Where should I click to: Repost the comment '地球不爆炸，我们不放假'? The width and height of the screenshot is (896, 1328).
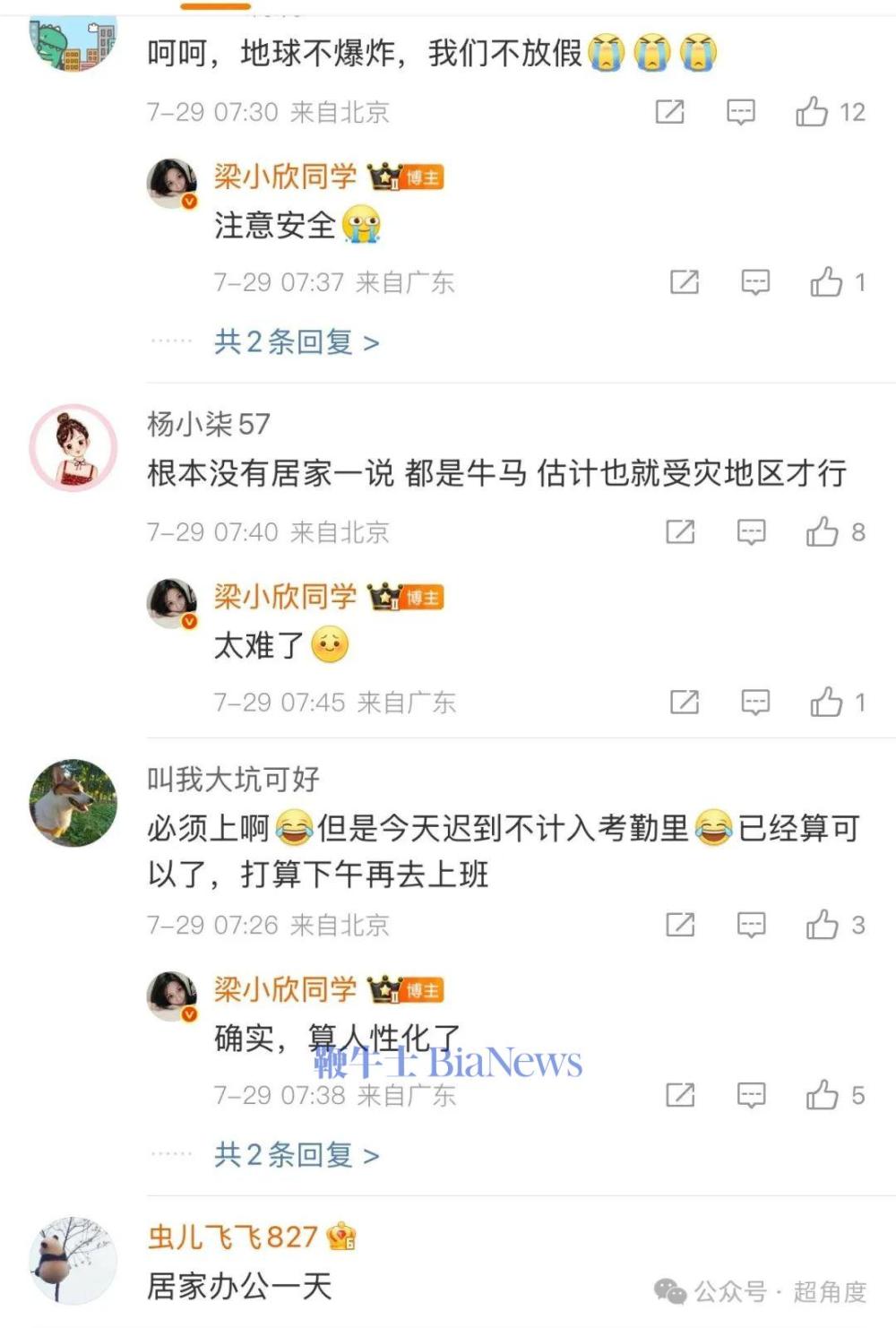(669, 112)
